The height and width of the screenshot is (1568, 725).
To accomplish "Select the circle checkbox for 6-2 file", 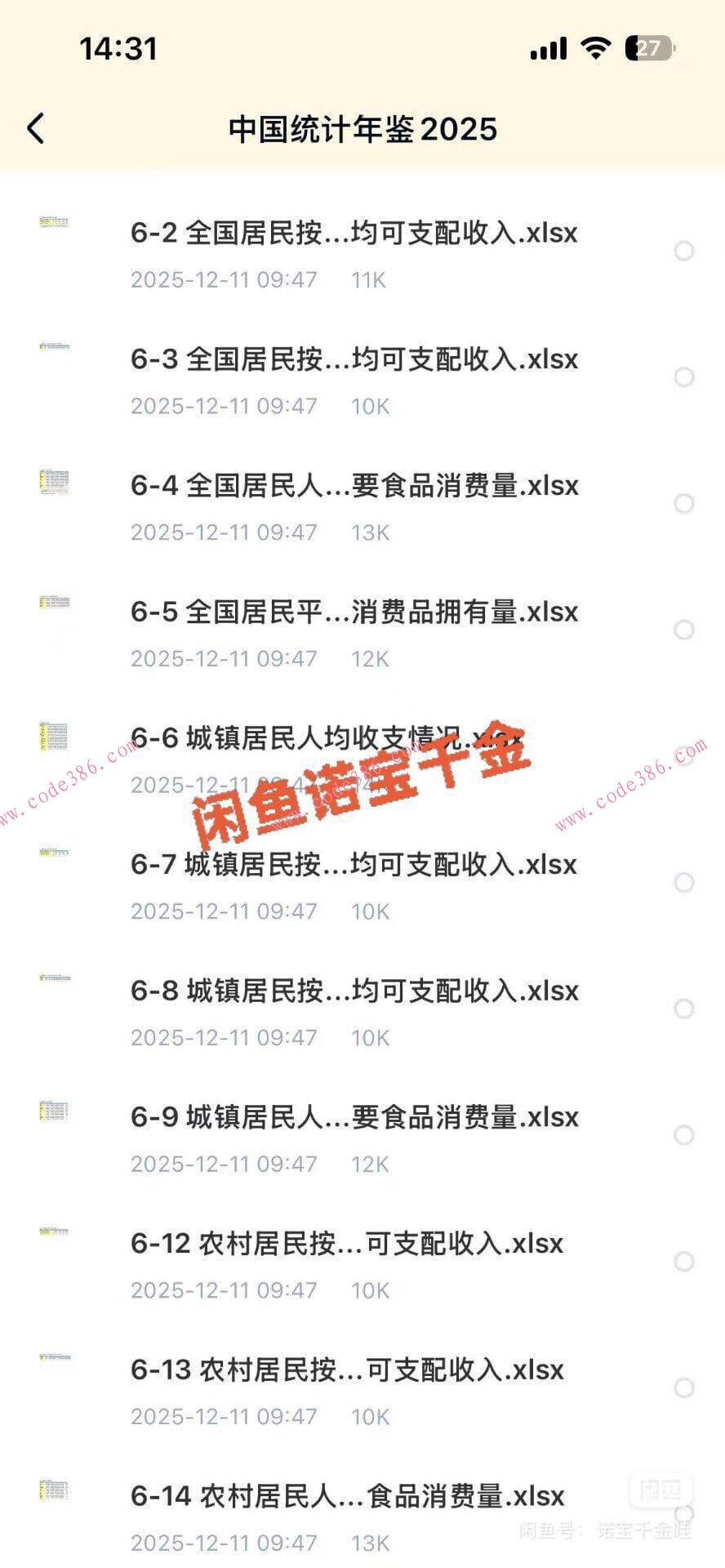I will click(x=684, y=250).
